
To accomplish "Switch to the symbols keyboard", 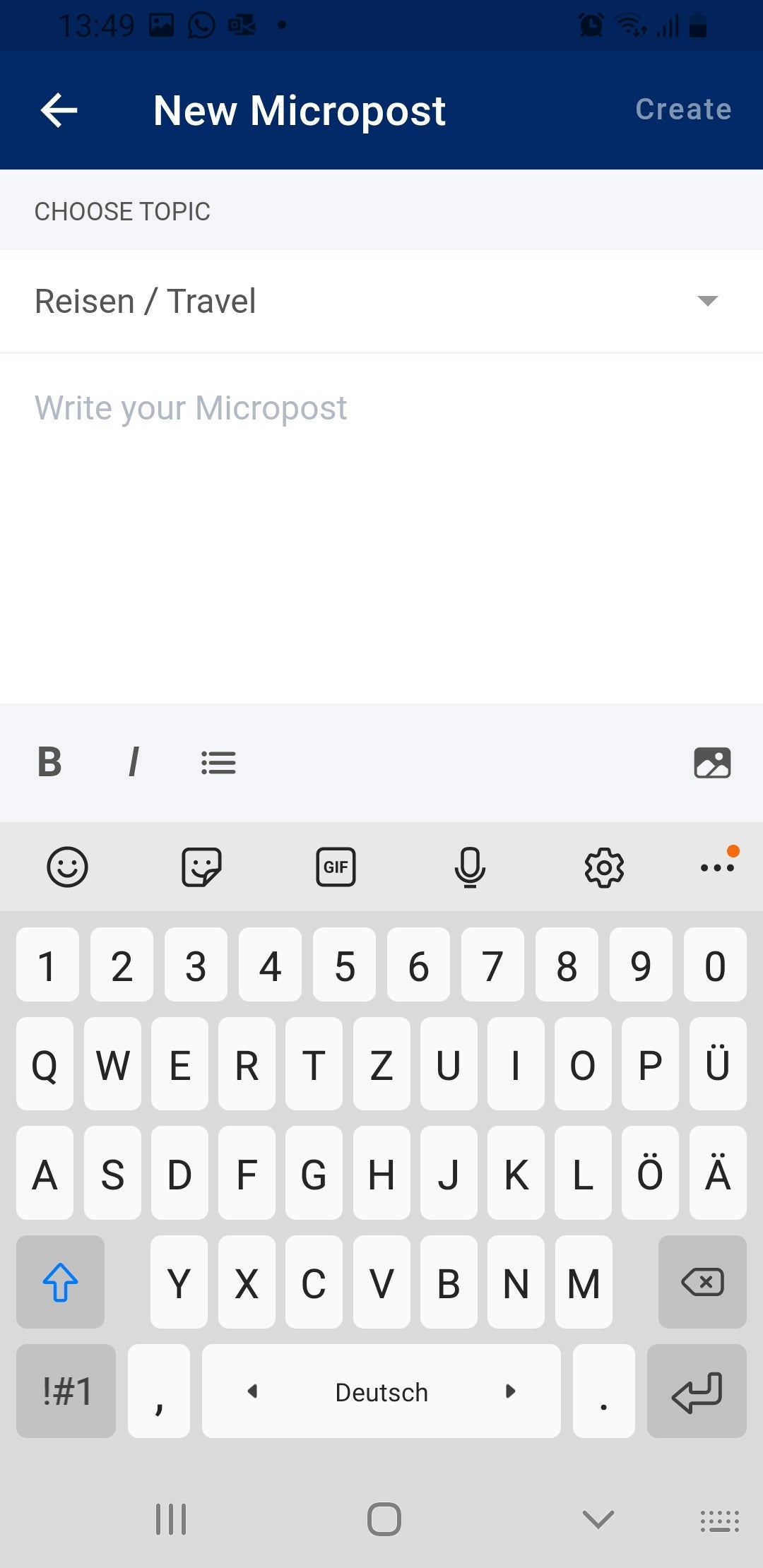I will pyautogui.click(x=66, y=1391).
